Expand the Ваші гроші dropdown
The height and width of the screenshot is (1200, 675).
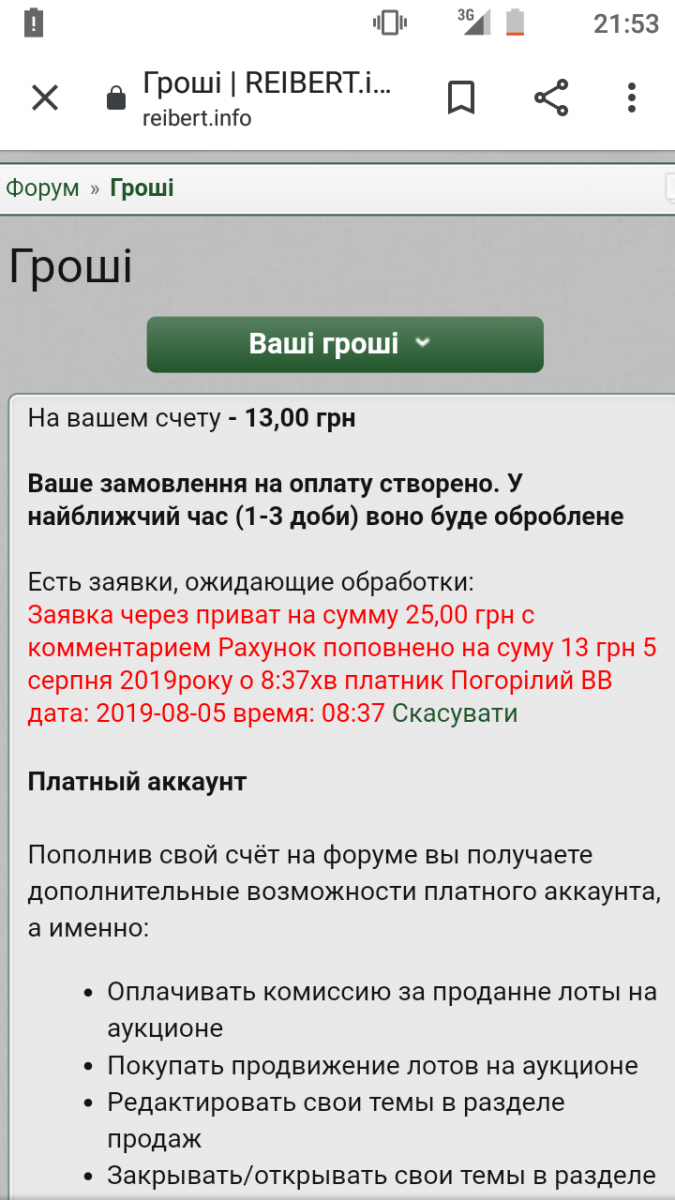[344, 344]
